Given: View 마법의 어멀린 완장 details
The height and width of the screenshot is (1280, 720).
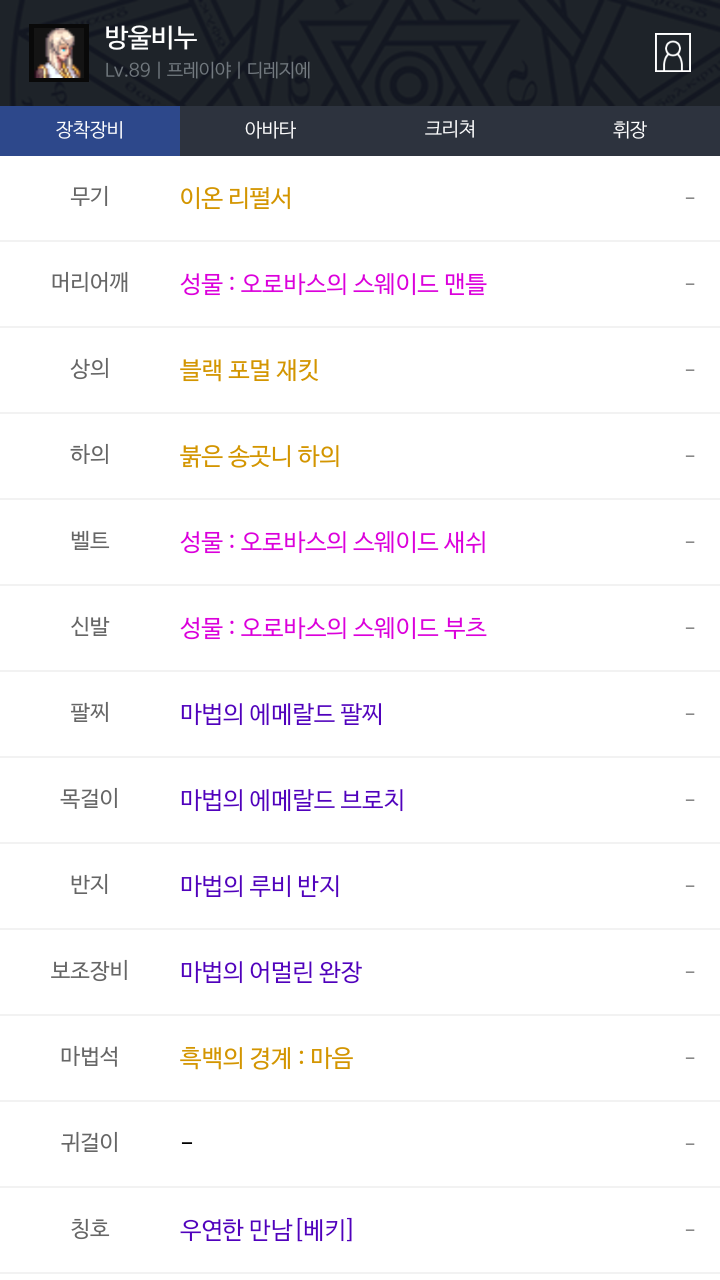Looking at the screenshot, I should pyautogui.click(x=271, y=972).
